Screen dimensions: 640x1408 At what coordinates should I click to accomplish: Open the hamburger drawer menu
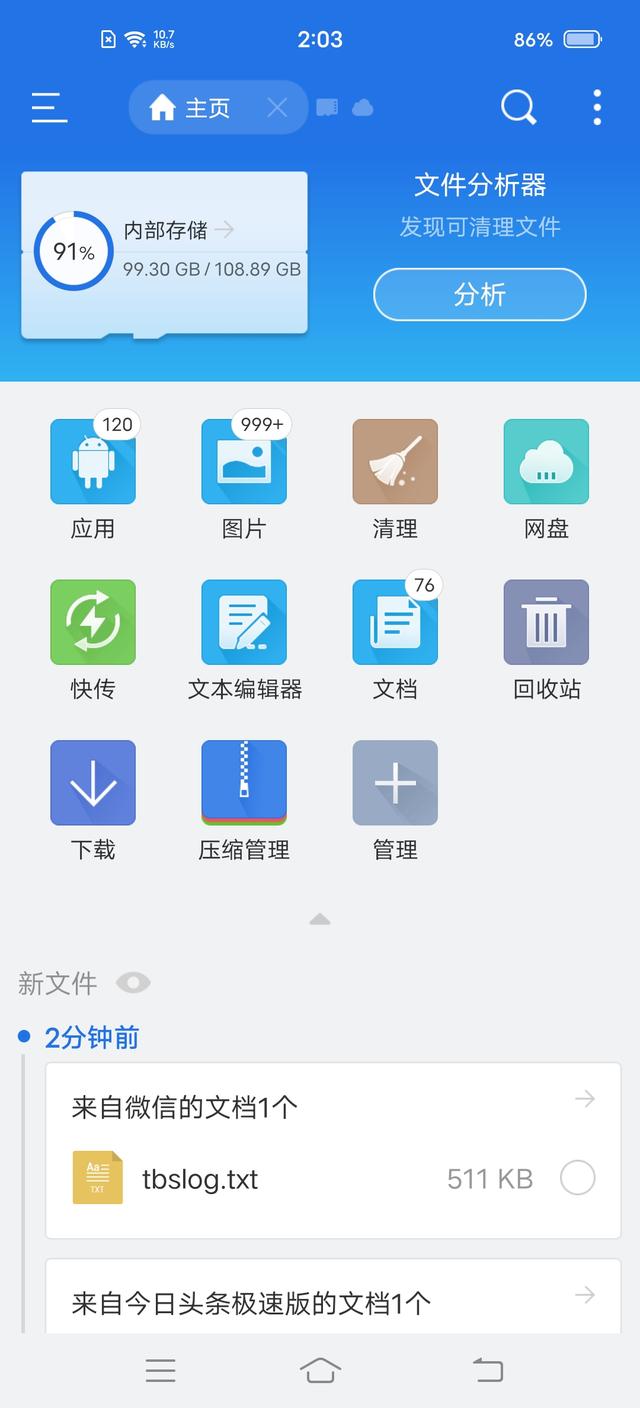(x=49, y=107)
